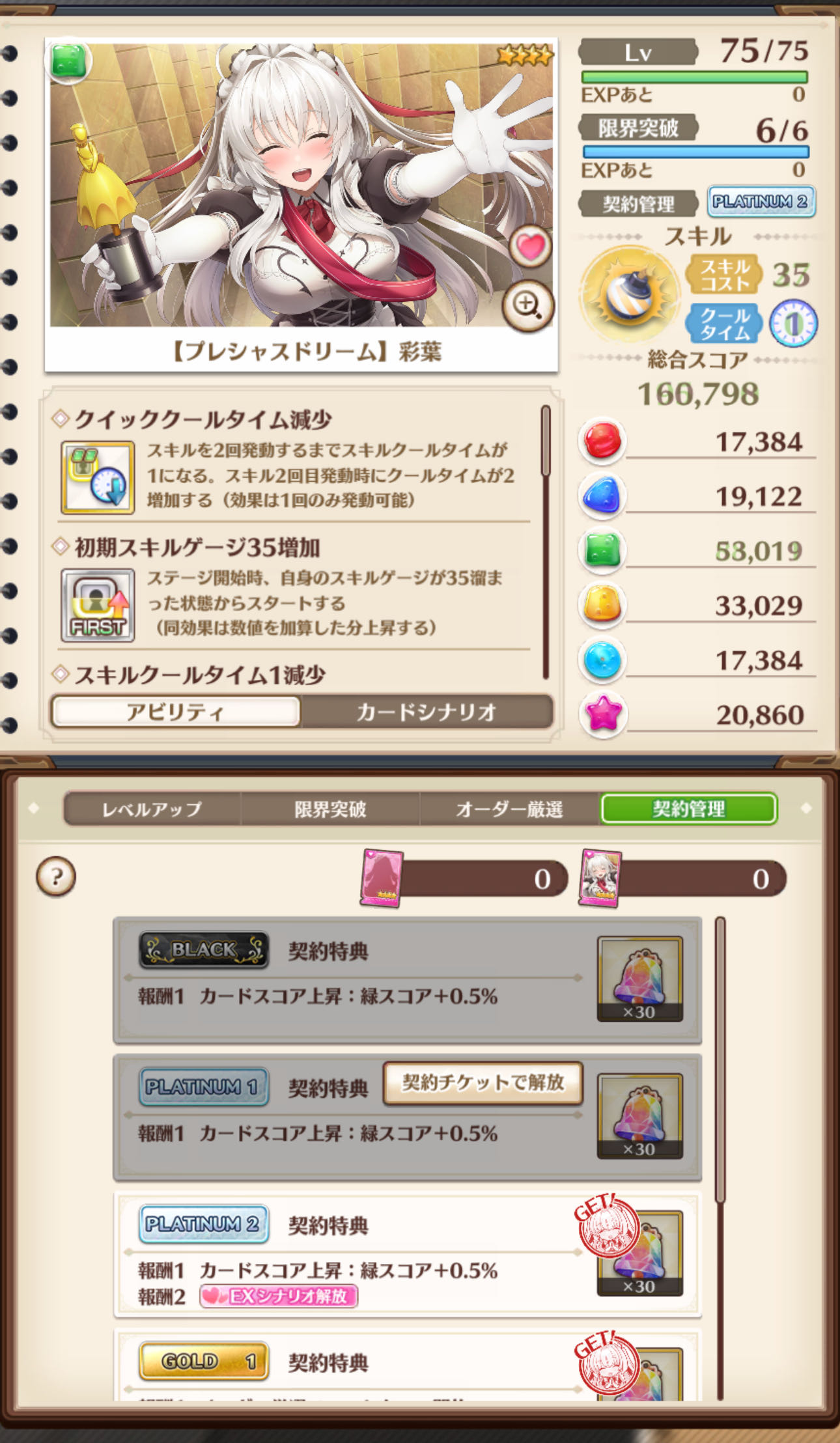Select the 契約管理 green tab
The image size is (840, 1443).
688,809
